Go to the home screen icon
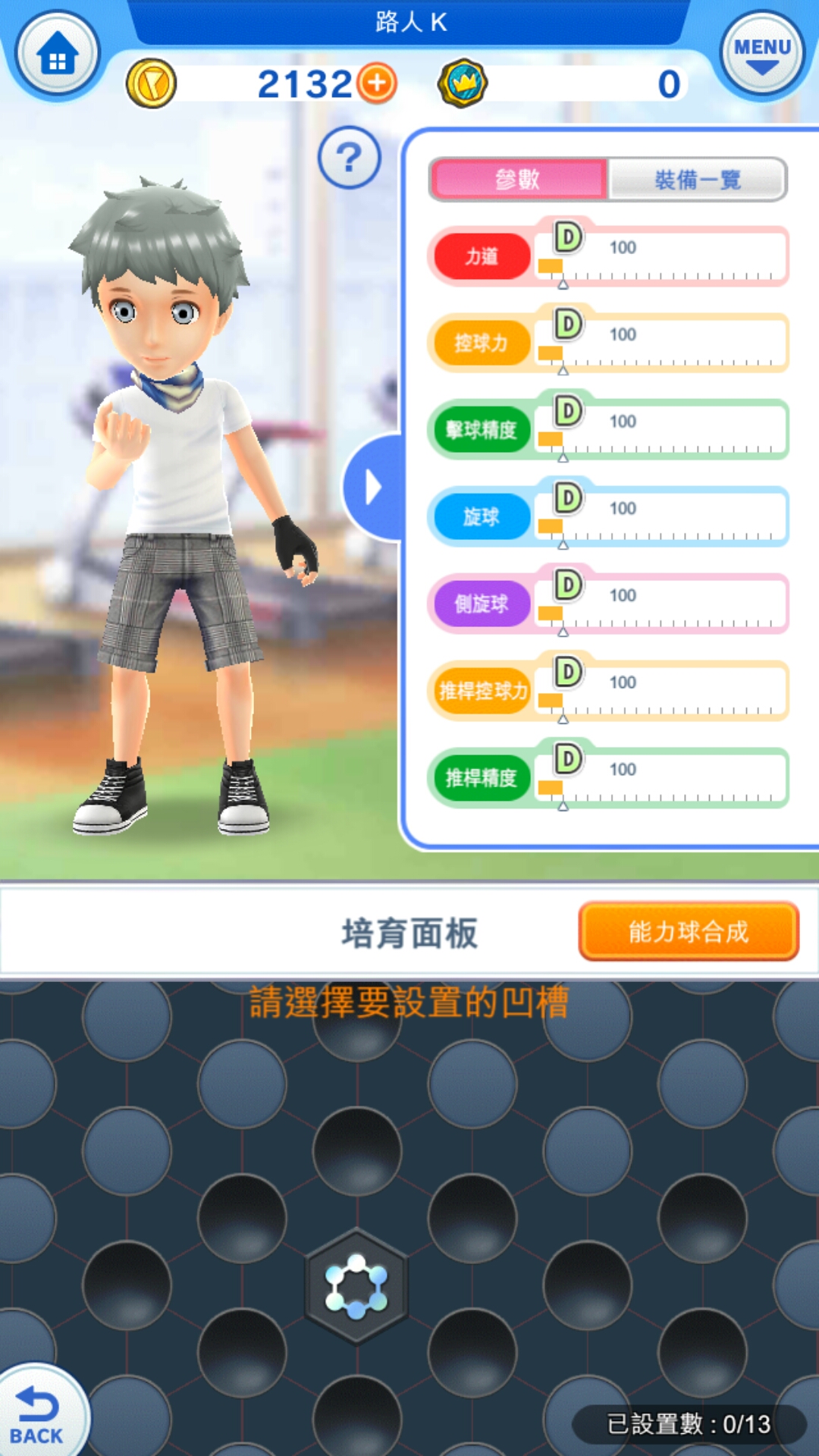Image resolution: width=819 pixels, height=1456 pixels. tap(58, 56)
